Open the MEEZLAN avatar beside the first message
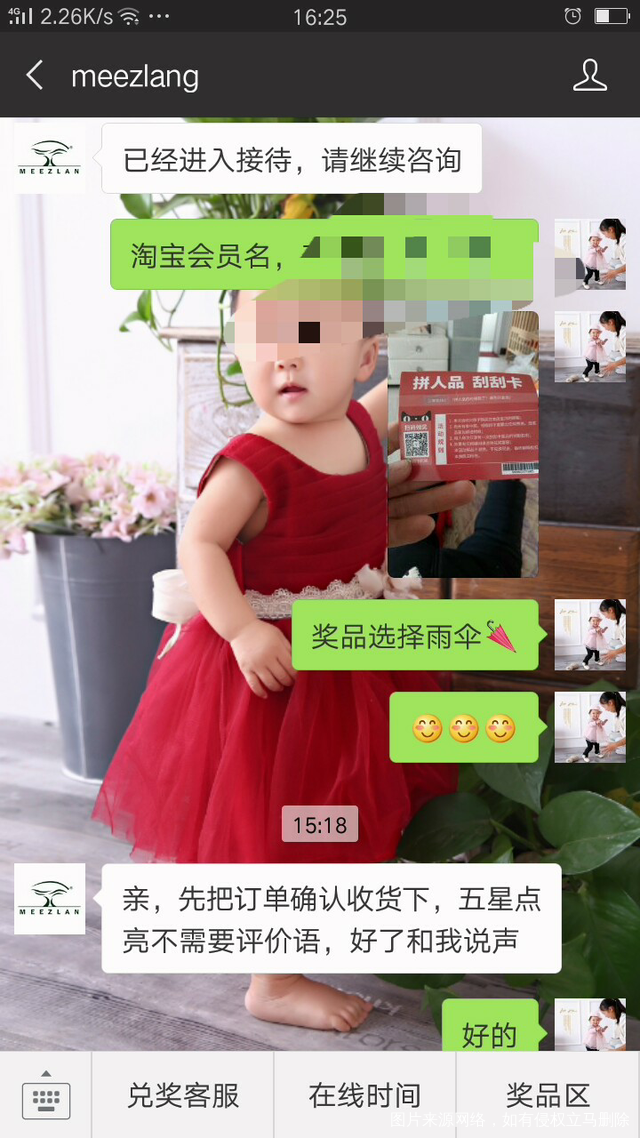Image resolution: width=640 pixels, height=1138 pixels. point(49,160)
